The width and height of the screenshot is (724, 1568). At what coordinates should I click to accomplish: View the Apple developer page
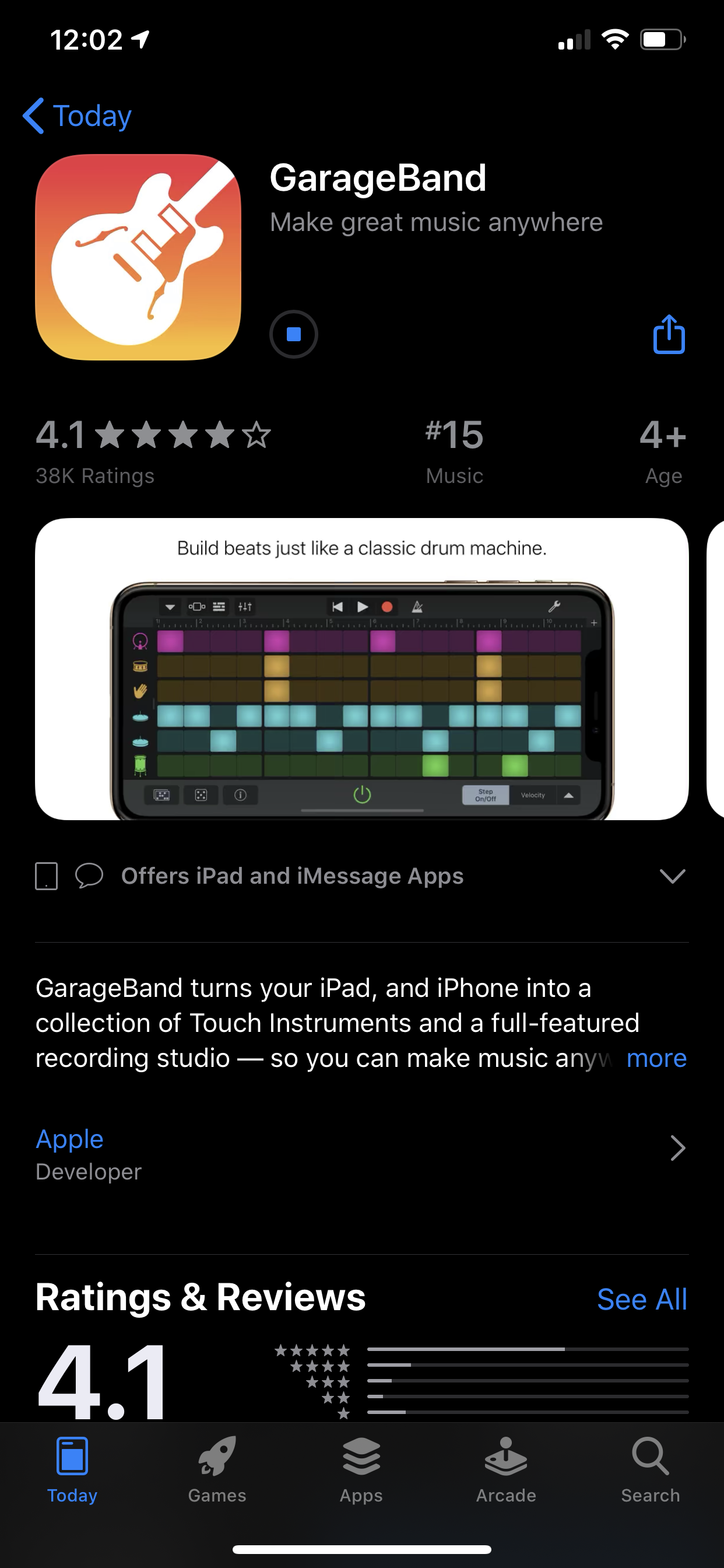(x=69, y=1139)
